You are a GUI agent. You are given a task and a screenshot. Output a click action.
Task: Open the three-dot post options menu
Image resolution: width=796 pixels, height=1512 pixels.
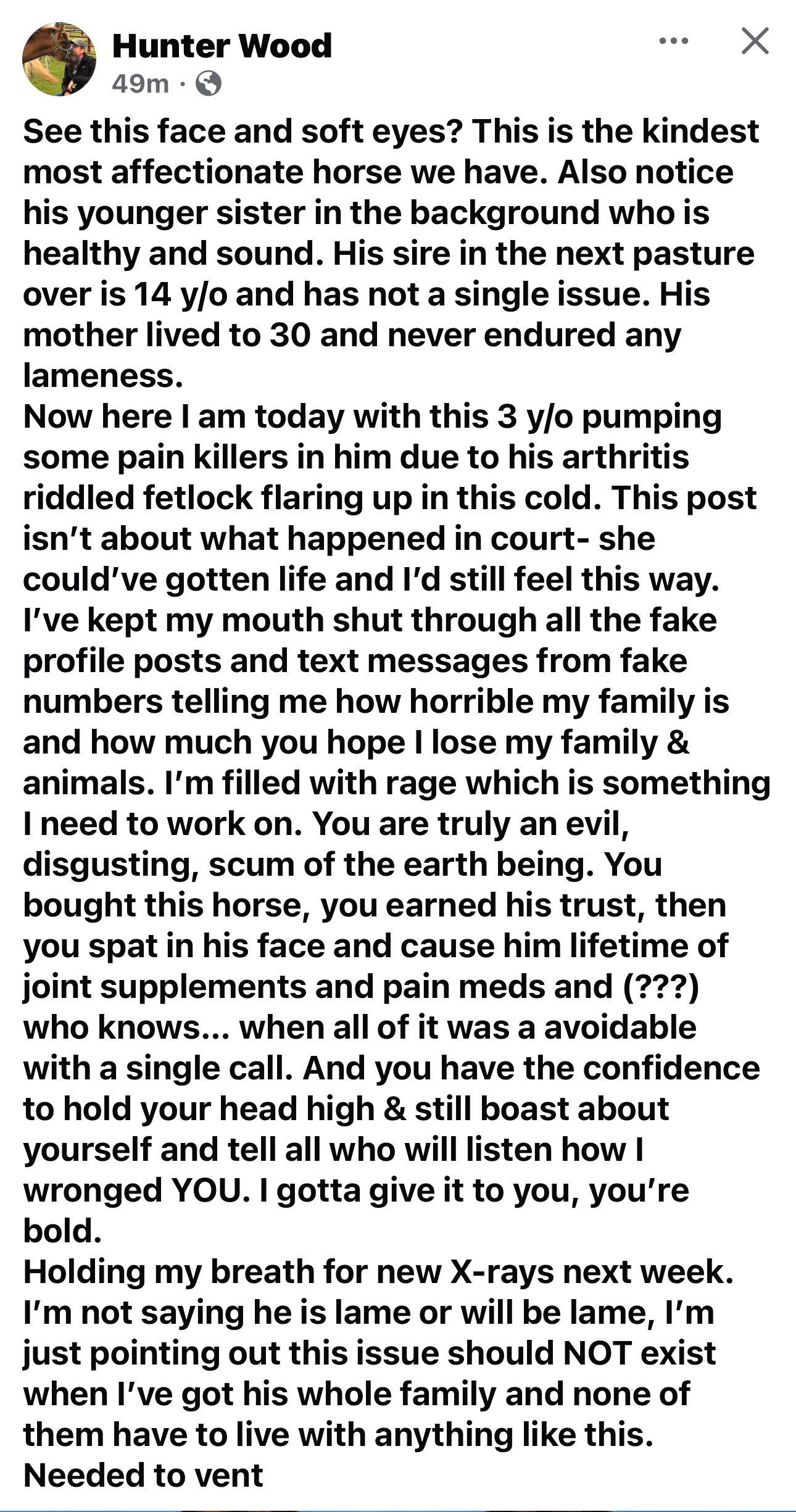[x=673, y=41]
